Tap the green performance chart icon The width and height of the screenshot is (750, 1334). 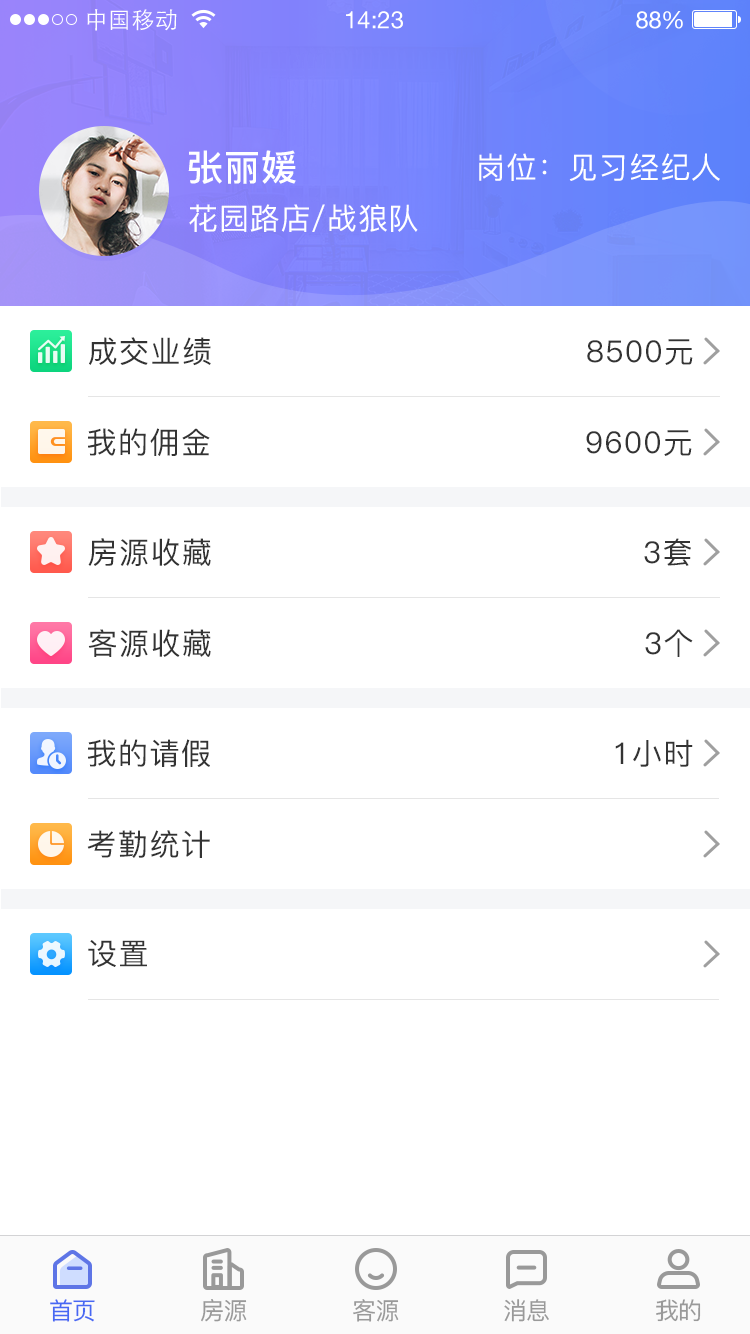coord(51,351)
